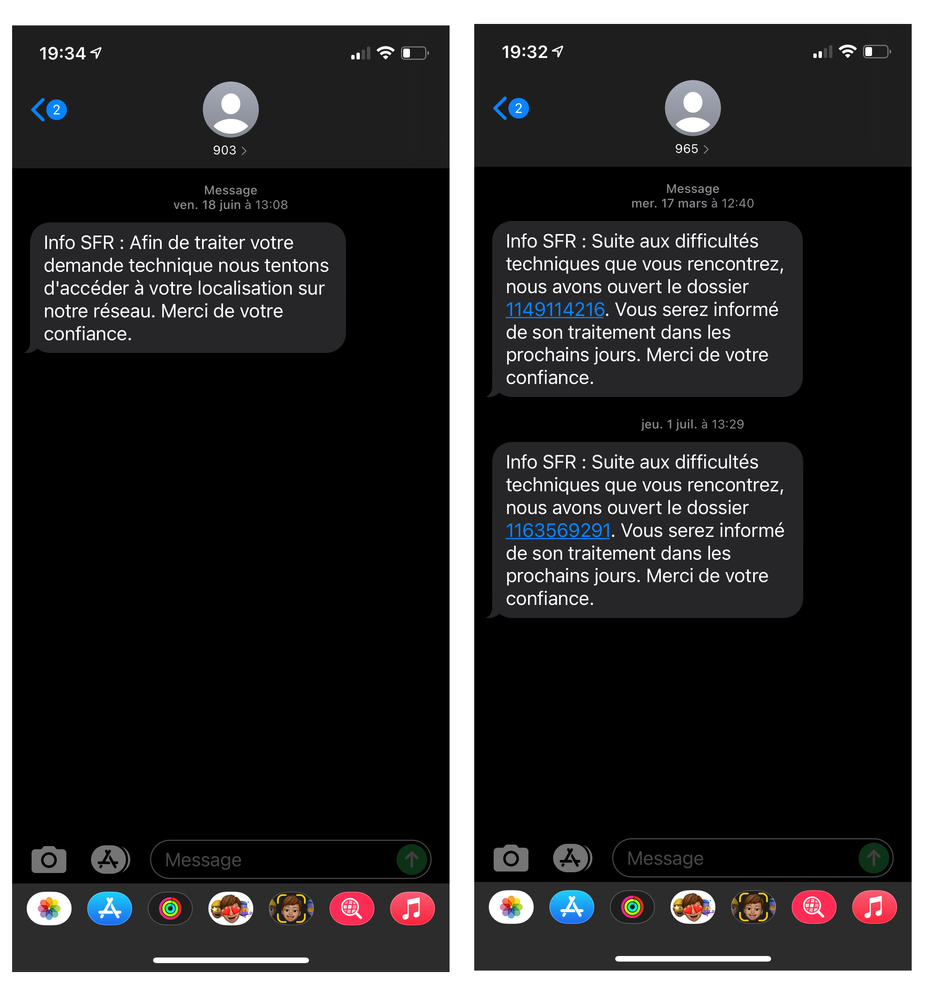Tap the 965 contact avatar photo

pyautogui.click(x=692, y=108)
